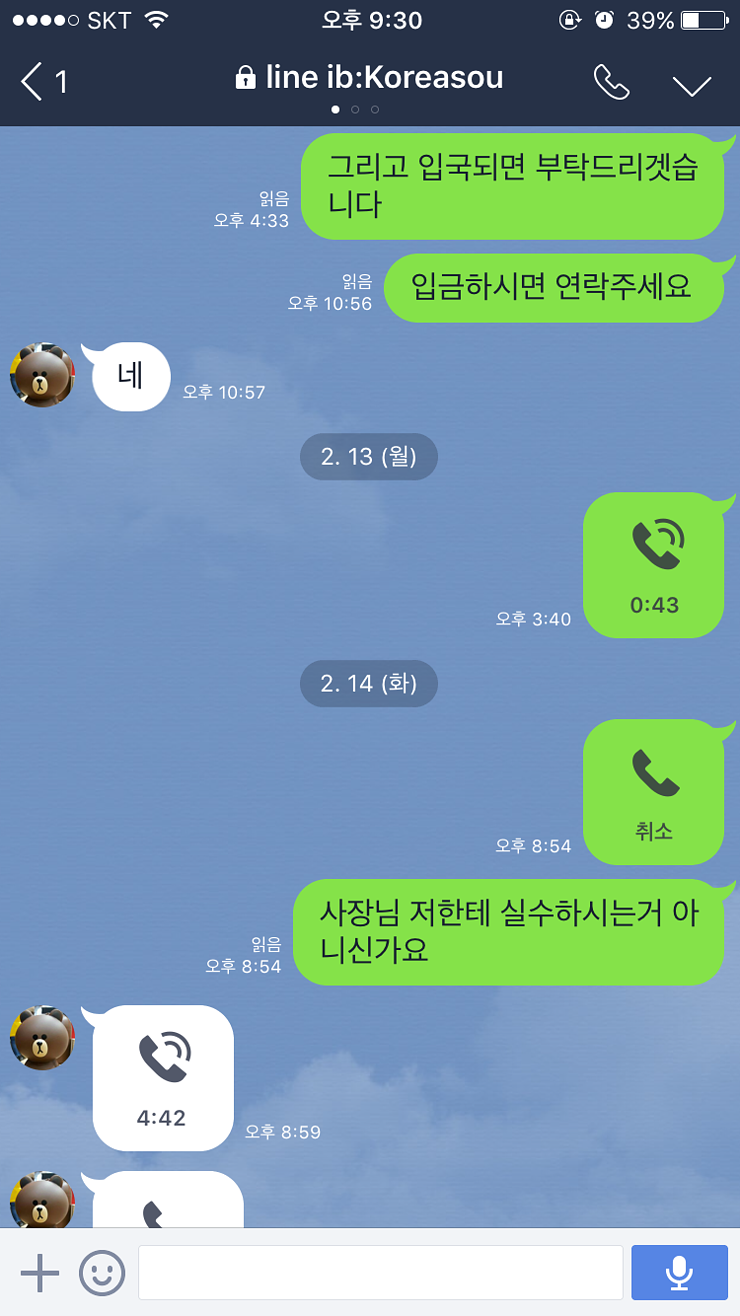The image size is (740, 1316).
Task: Tap the microphone voice message button
Action: tap(680, 1272)
